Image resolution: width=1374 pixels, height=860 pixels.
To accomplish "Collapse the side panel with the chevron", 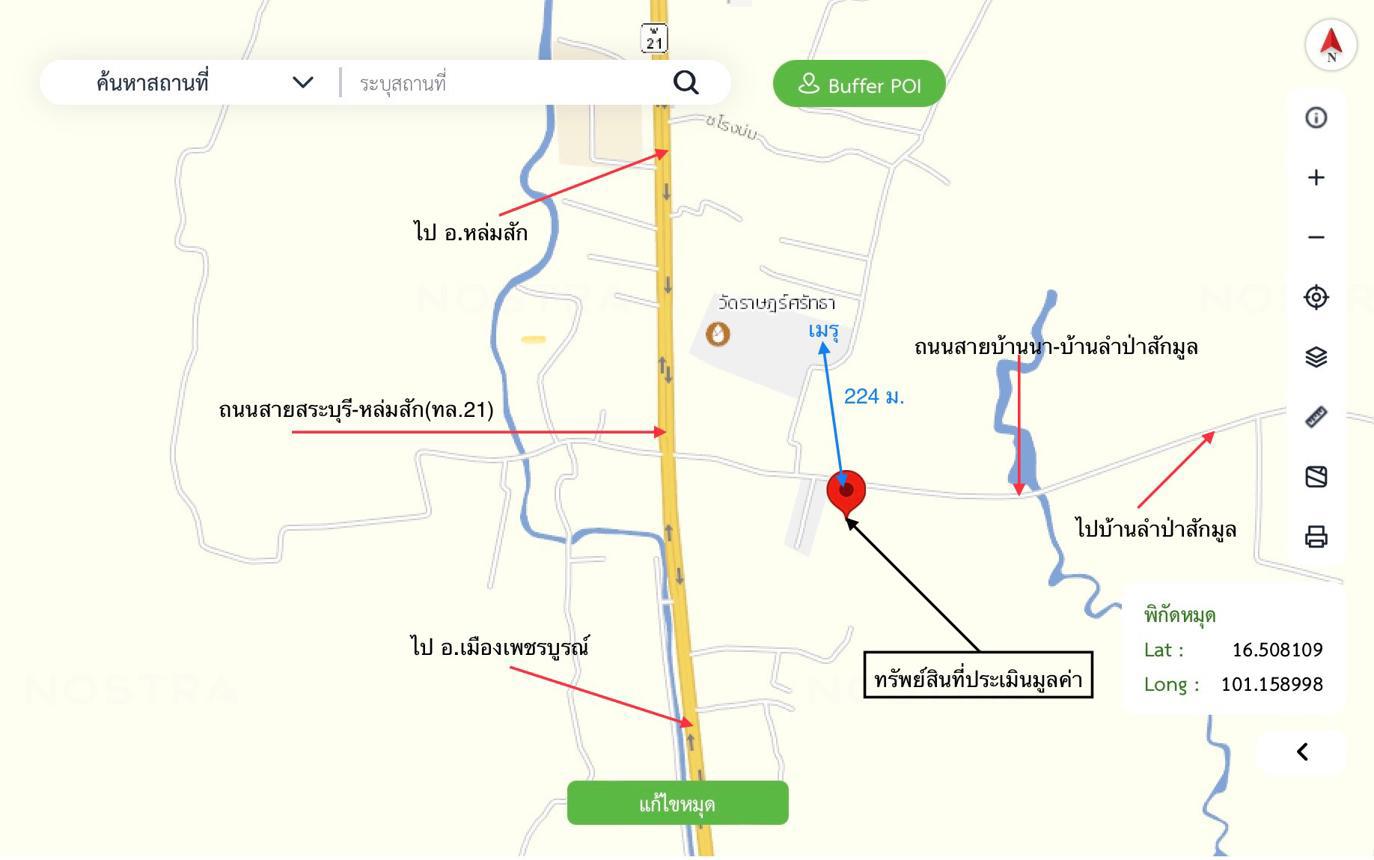I will pyautogui.click(x=1301, y=752).
